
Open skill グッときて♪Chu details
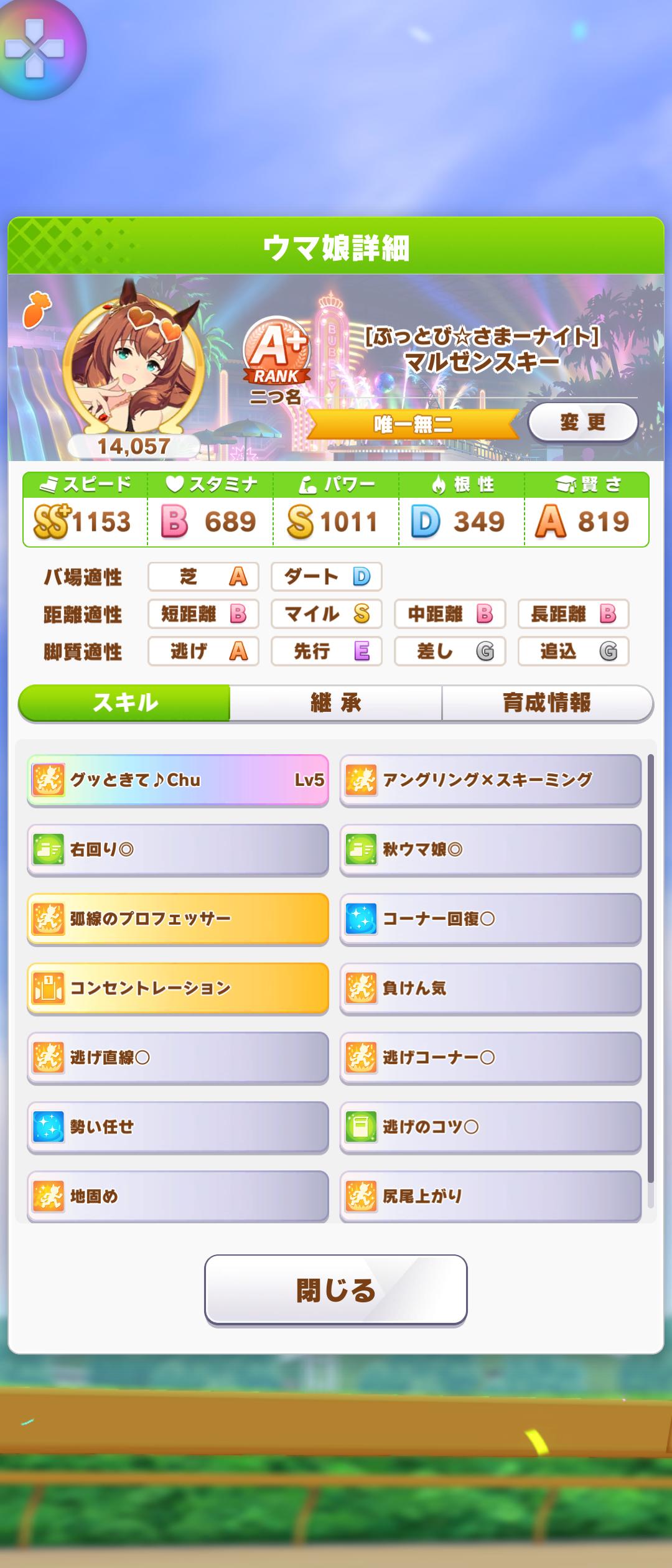178,780
